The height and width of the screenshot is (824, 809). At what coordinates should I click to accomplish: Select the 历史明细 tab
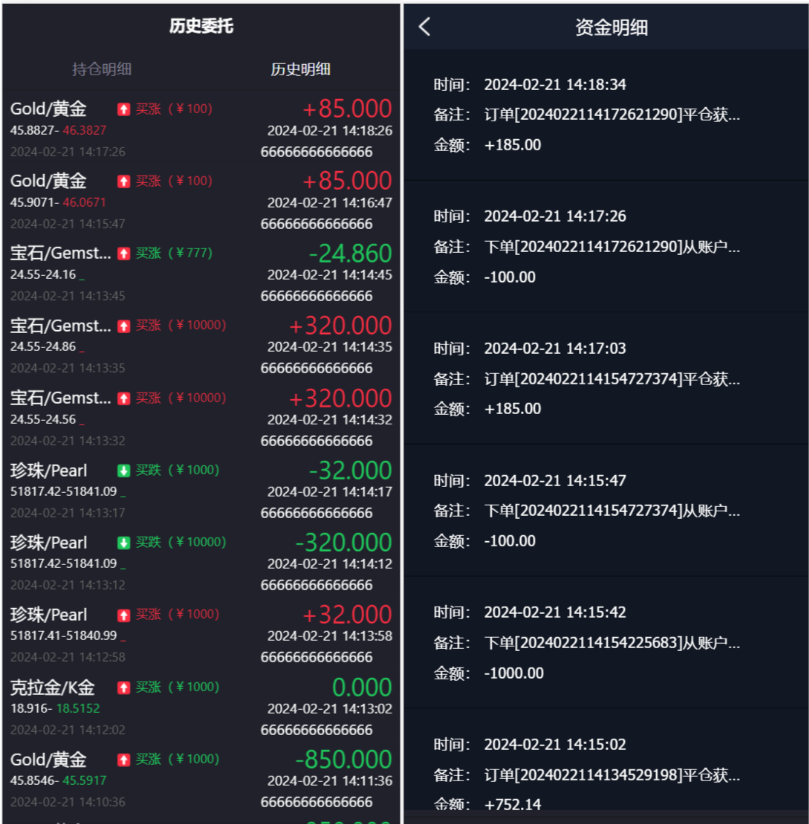click(x=300, y=69)
